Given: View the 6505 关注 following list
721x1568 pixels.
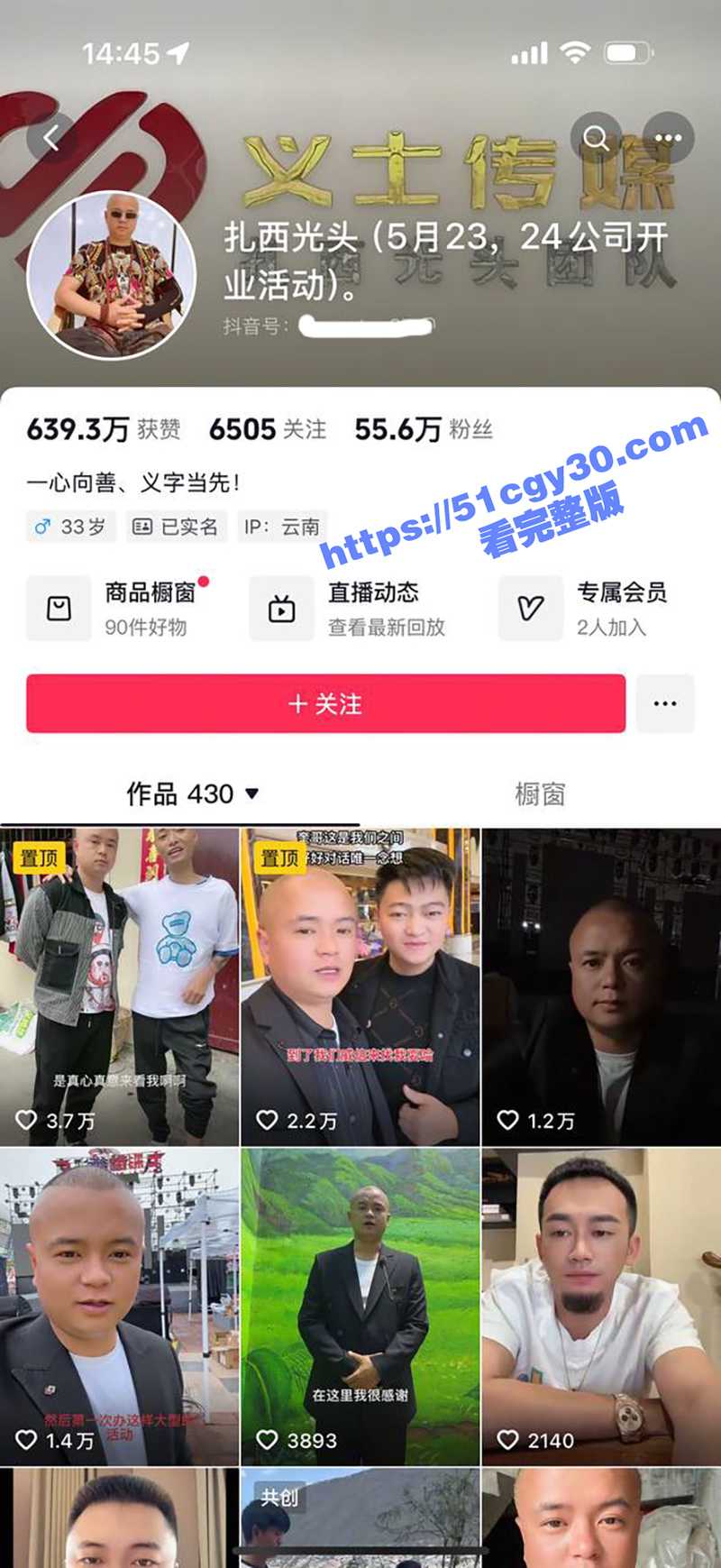Looking at the screenshot, I should point(268,429).
